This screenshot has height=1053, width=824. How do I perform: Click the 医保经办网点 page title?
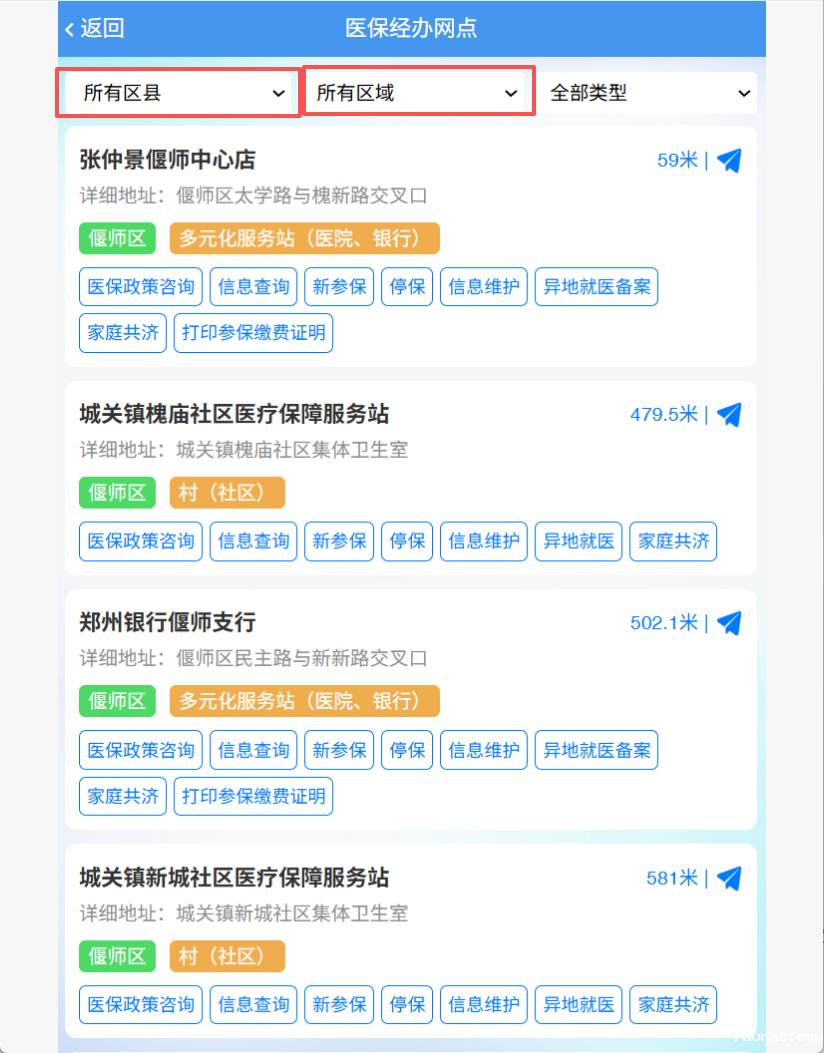412,28
